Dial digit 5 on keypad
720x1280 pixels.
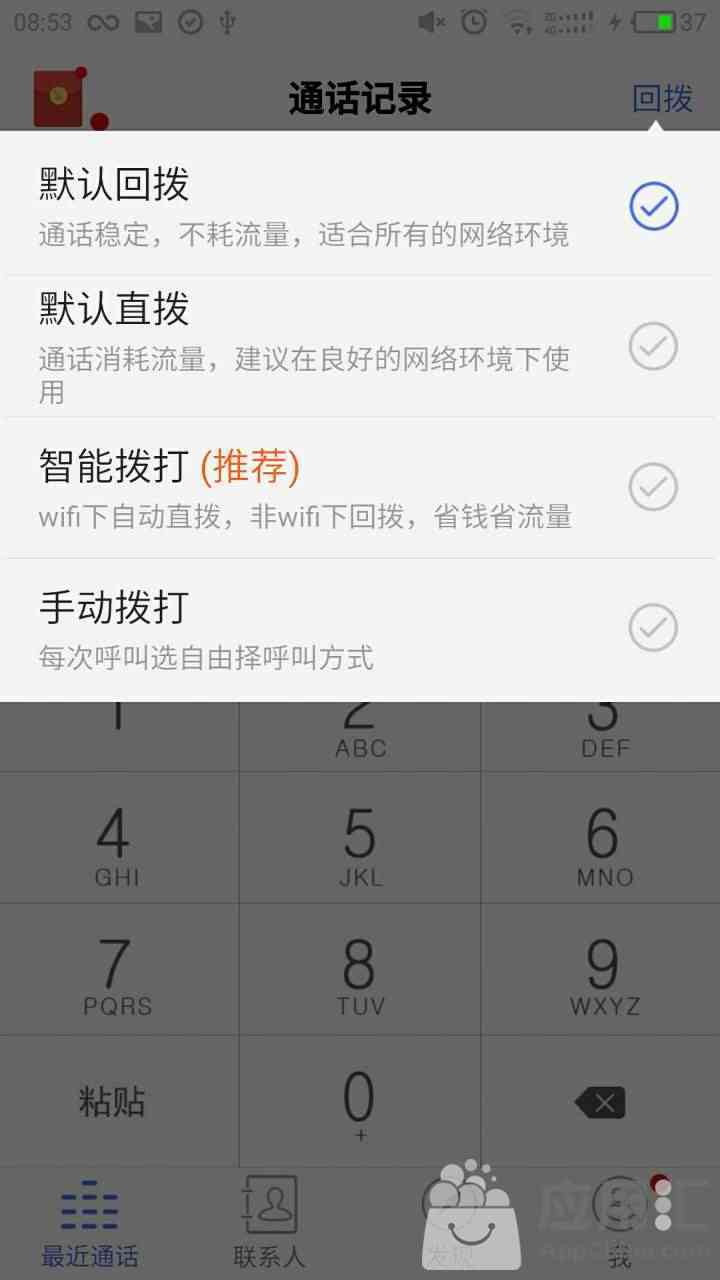pos(360,845)
